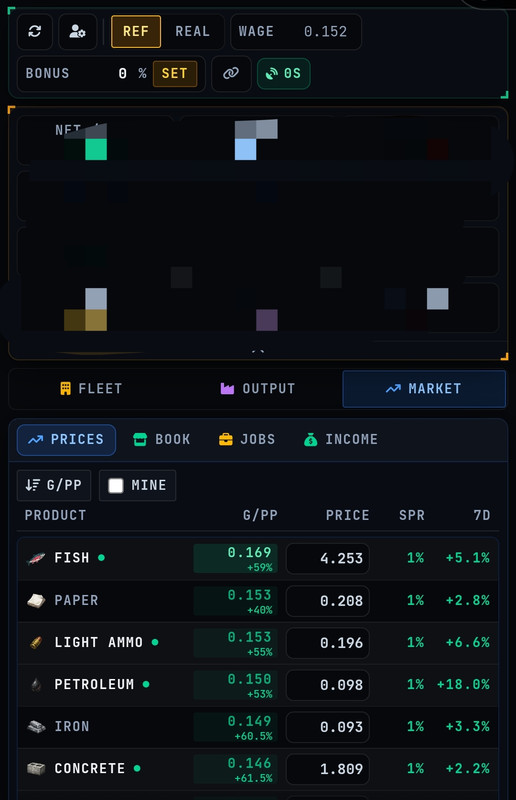The image size is (516, 800).
Task: Open the INCOME sub-tab
Action: click(x=340, y=439)
